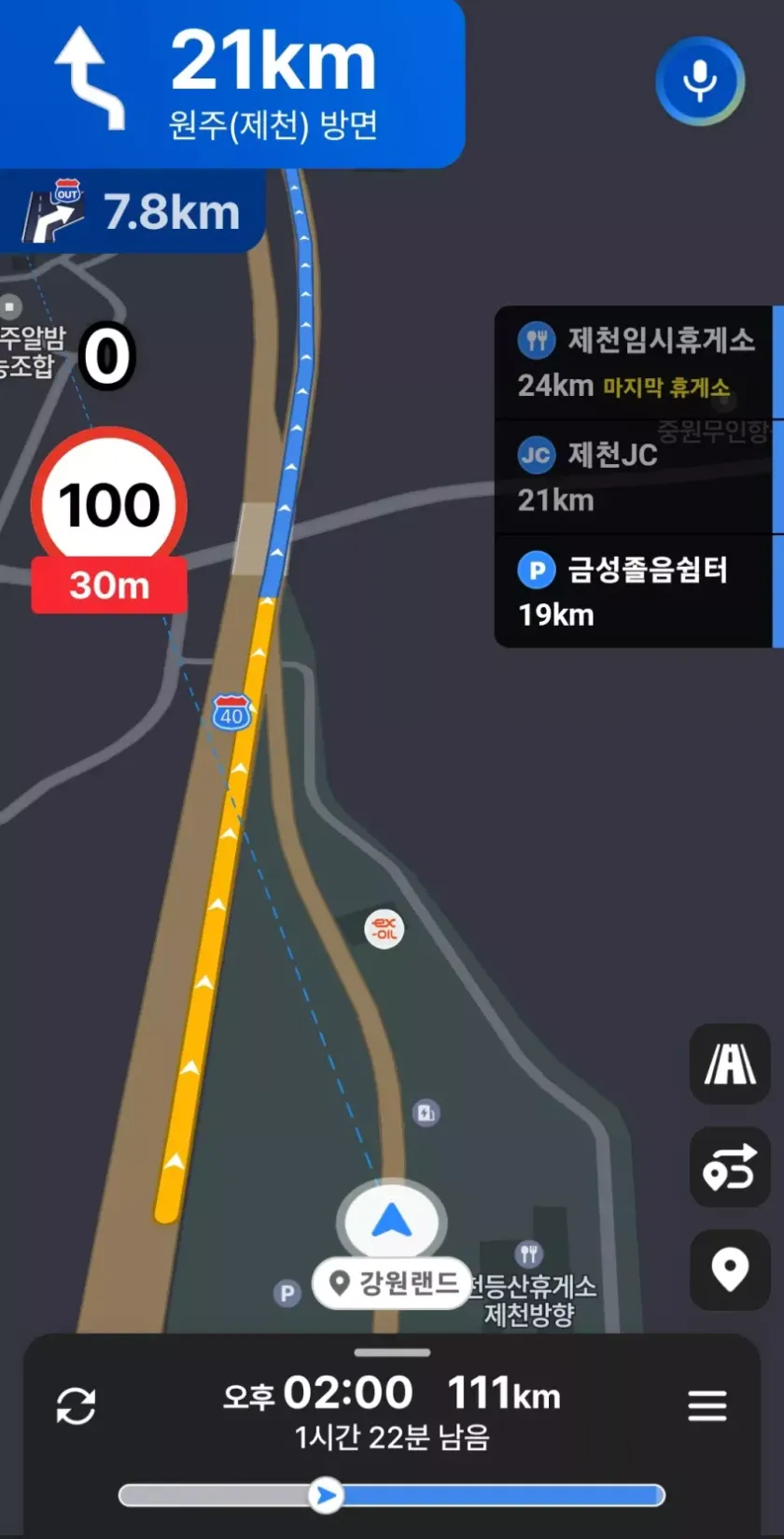Screen dimensions: 784x1539
Task: Tap the 21km 원주(제천) 방면 direction banner
Action: [231, 84]
